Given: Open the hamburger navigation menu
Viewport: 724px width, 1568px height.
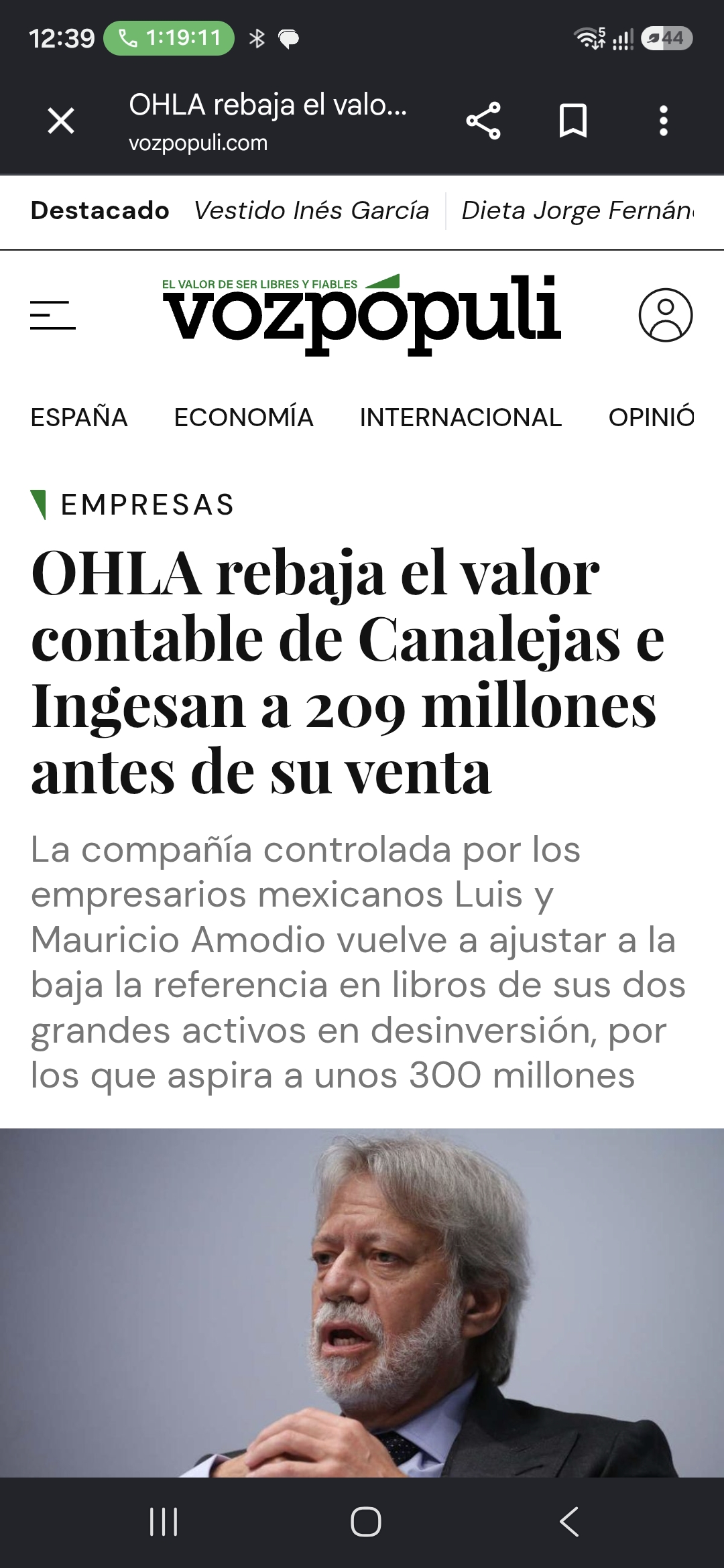Looking at the screenshot, I should [x=53, y=315].
